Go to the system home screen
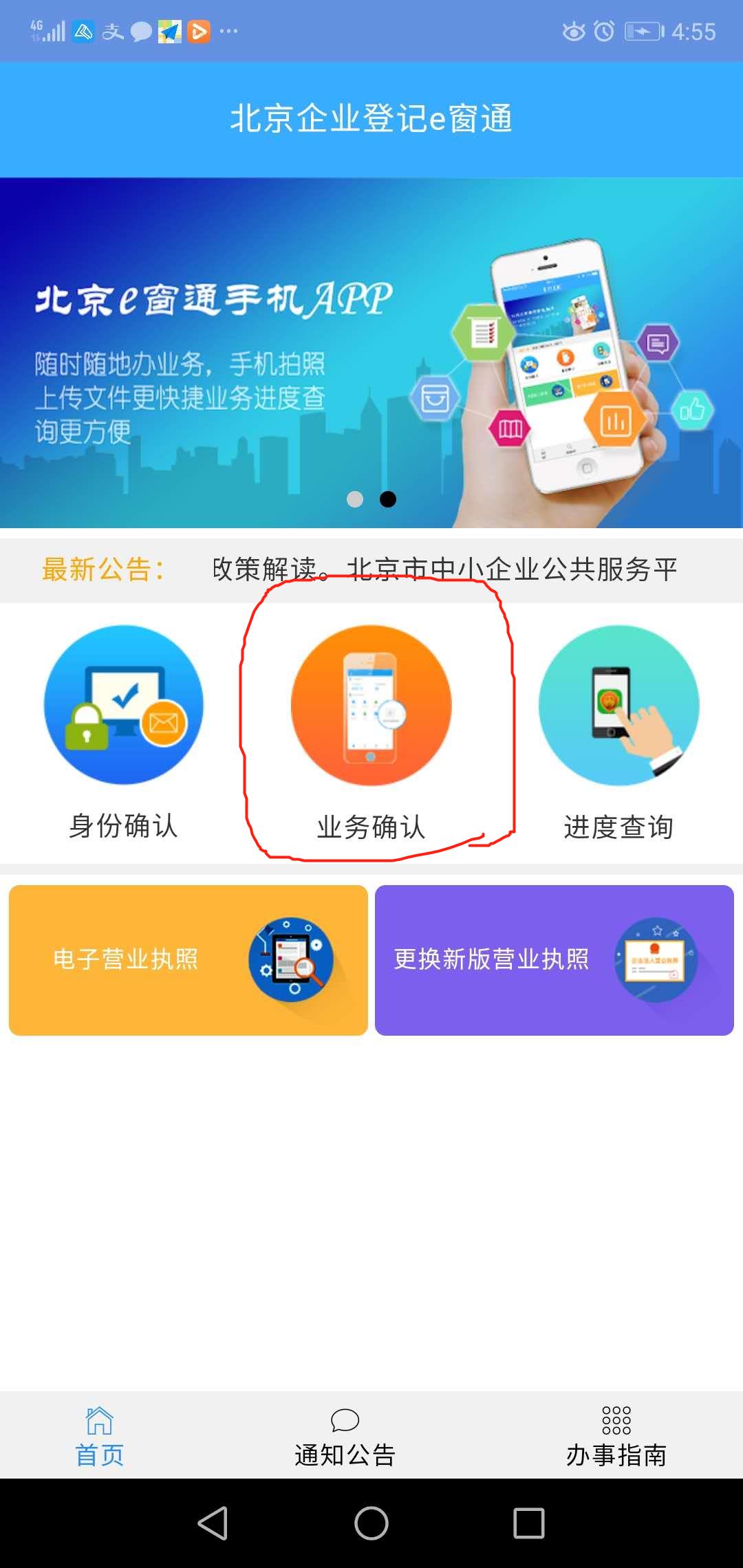The height and width of the screenshot is (1568, 743). [371, 1523]
